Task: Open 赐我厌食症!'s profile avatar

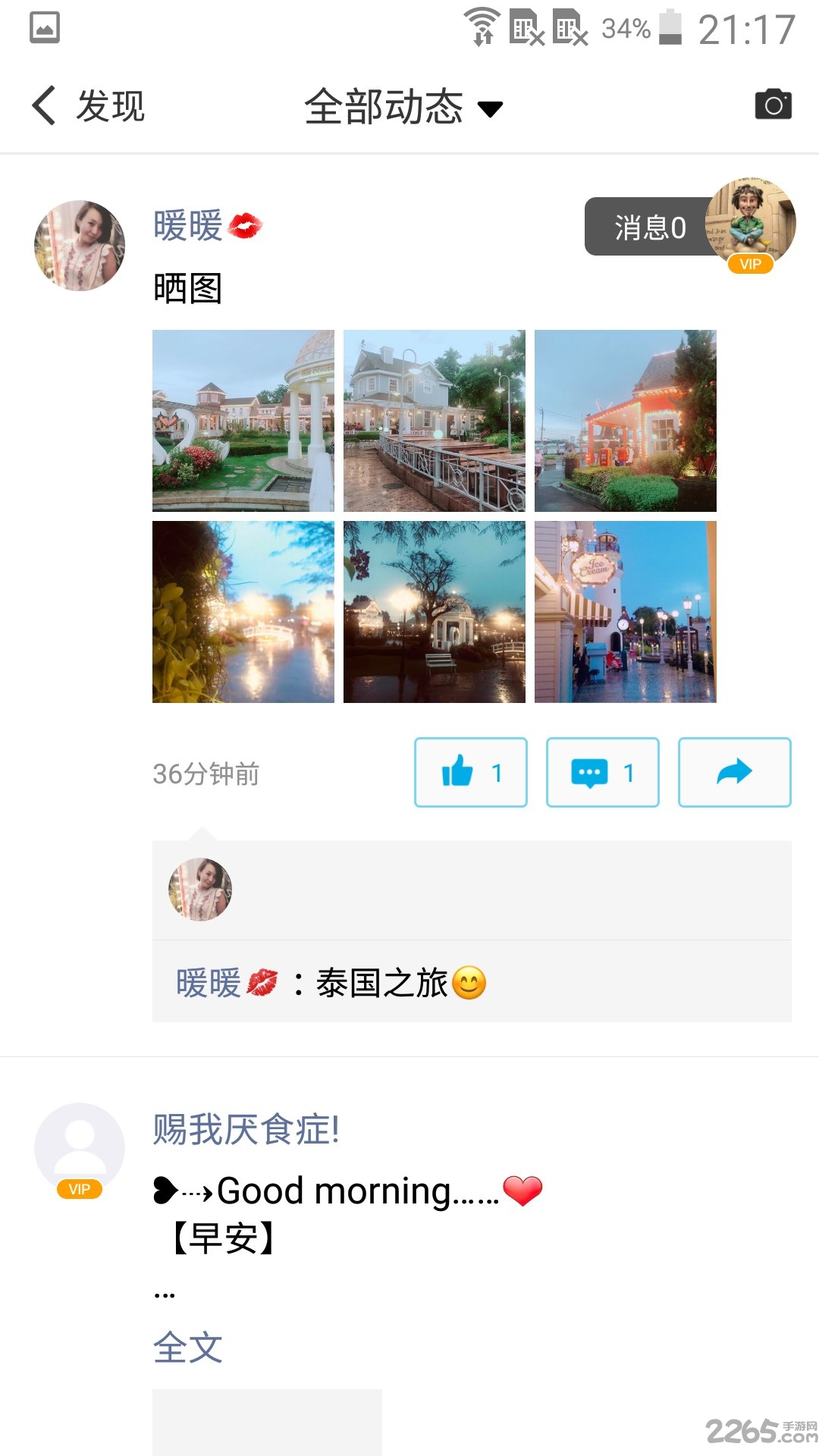Action: pos(80,1148)
